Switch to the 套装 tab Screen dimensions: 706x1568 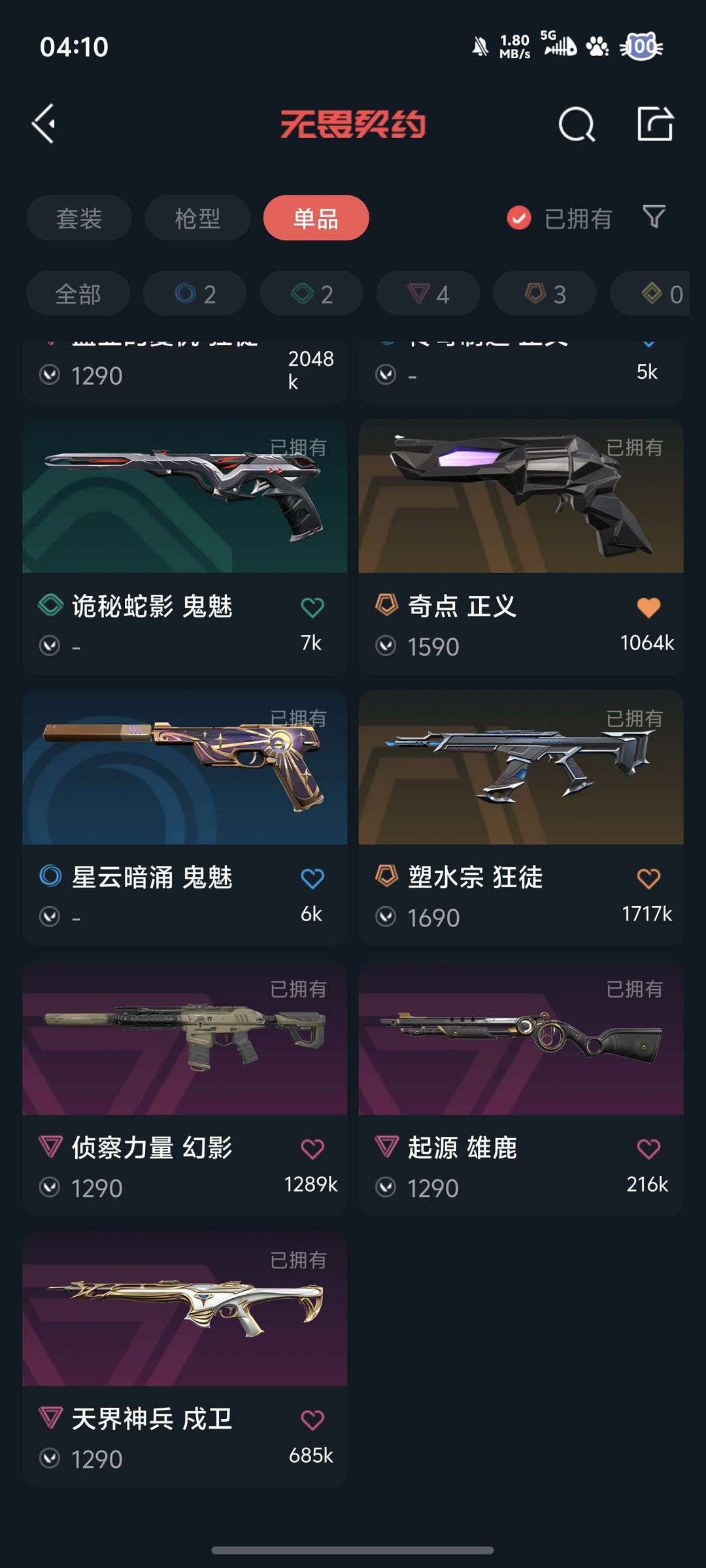tap(79, 218)
